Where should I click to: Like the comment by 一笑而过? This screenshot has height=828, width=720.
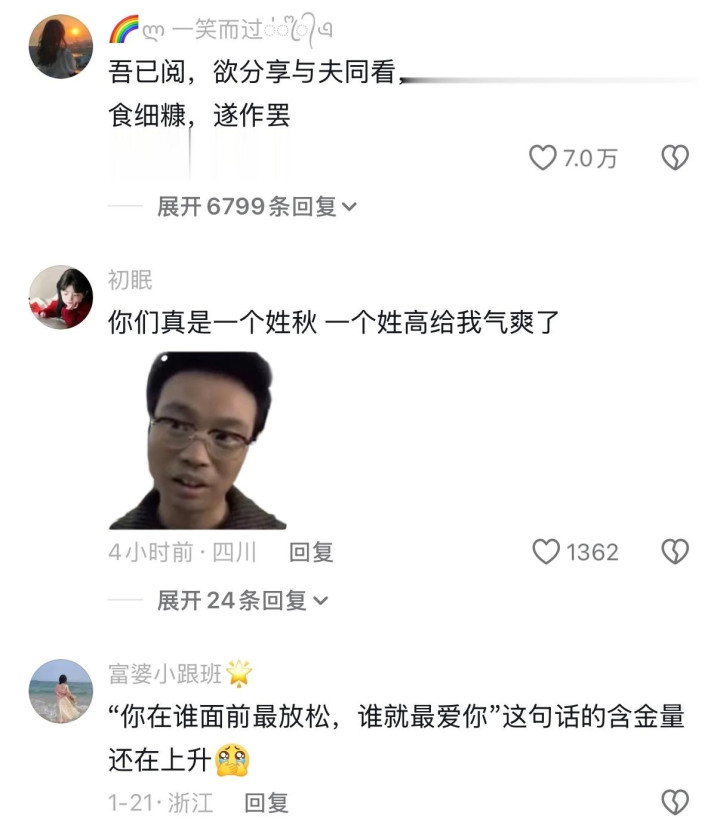tap(543, 157)
